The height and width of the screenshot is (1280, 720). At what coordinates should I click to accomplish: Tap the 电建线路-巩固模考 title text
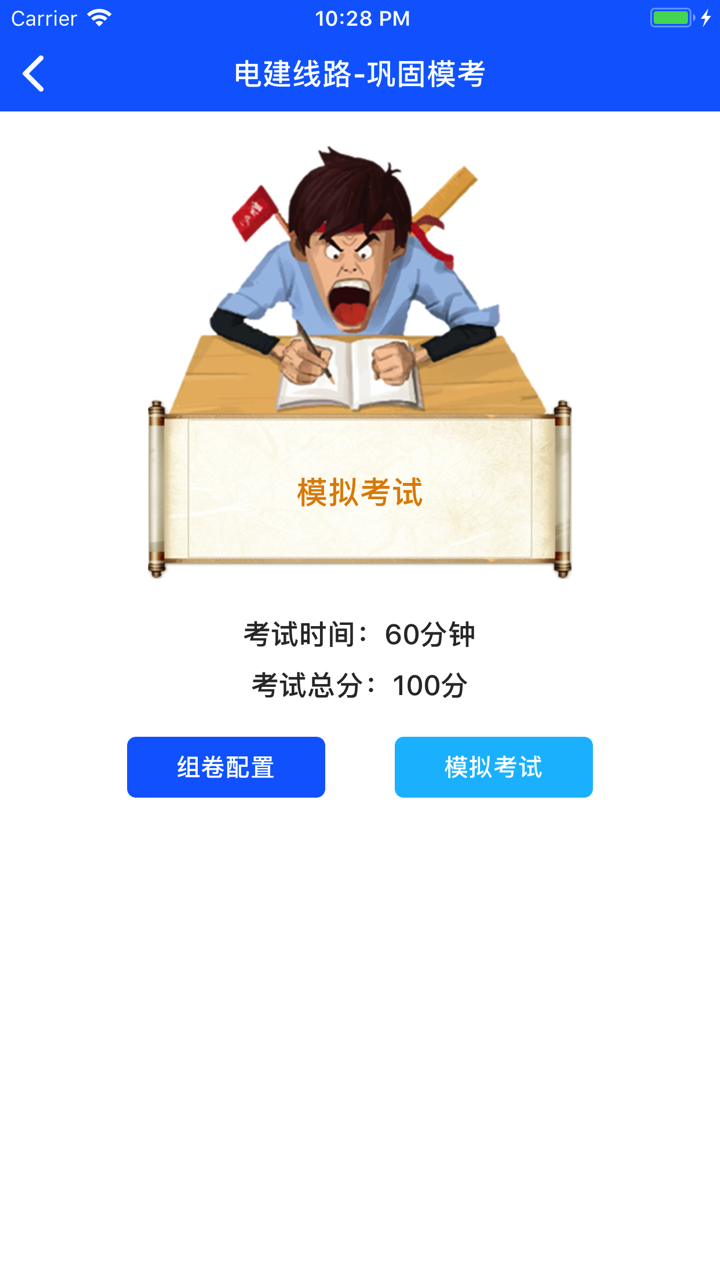coord(360,74)
